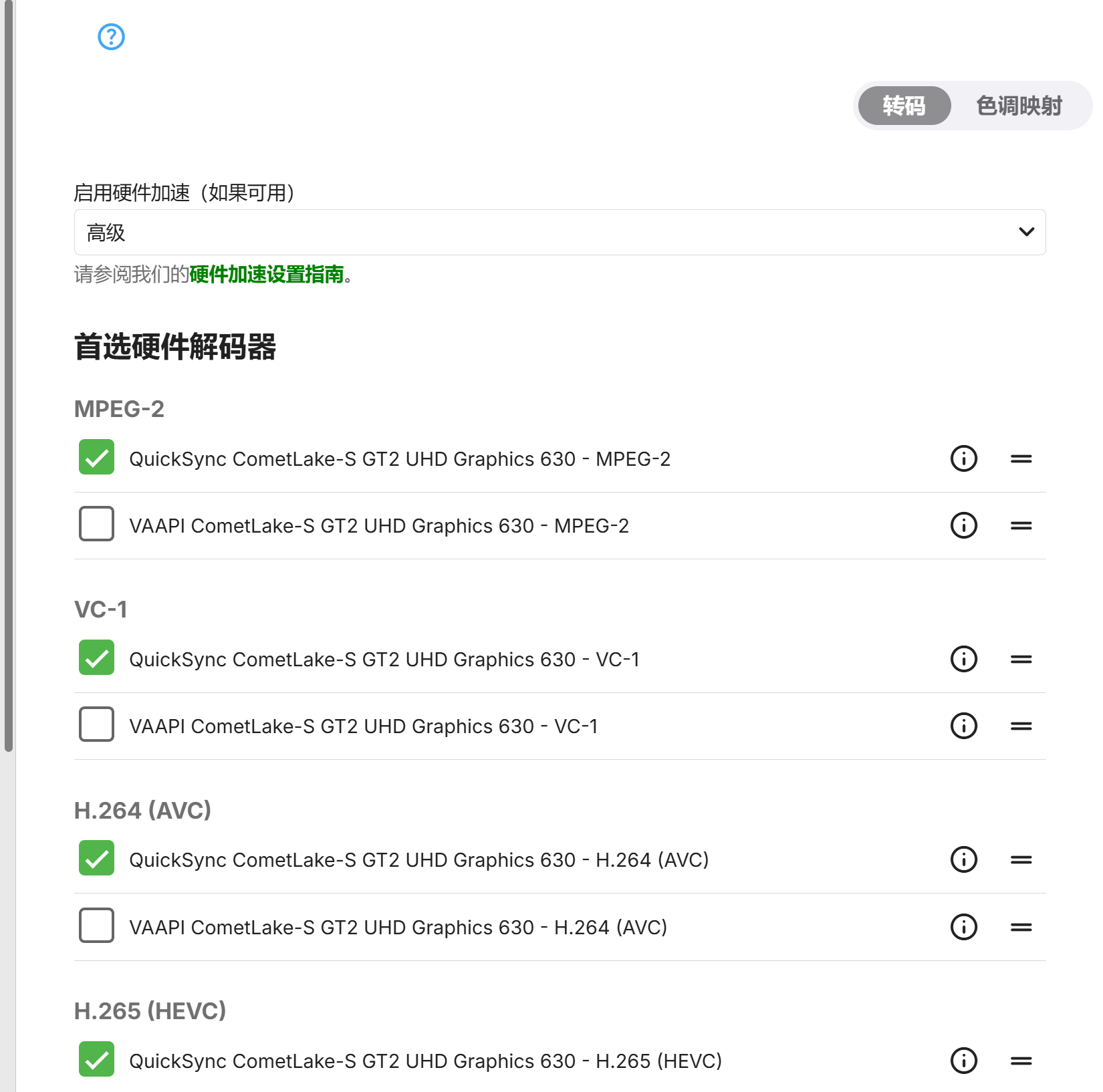Enable VAAPI MPEG-2 decoder checkbox
The height and width of the screenshot is (1092, 1103).
[x=96, y=524]
